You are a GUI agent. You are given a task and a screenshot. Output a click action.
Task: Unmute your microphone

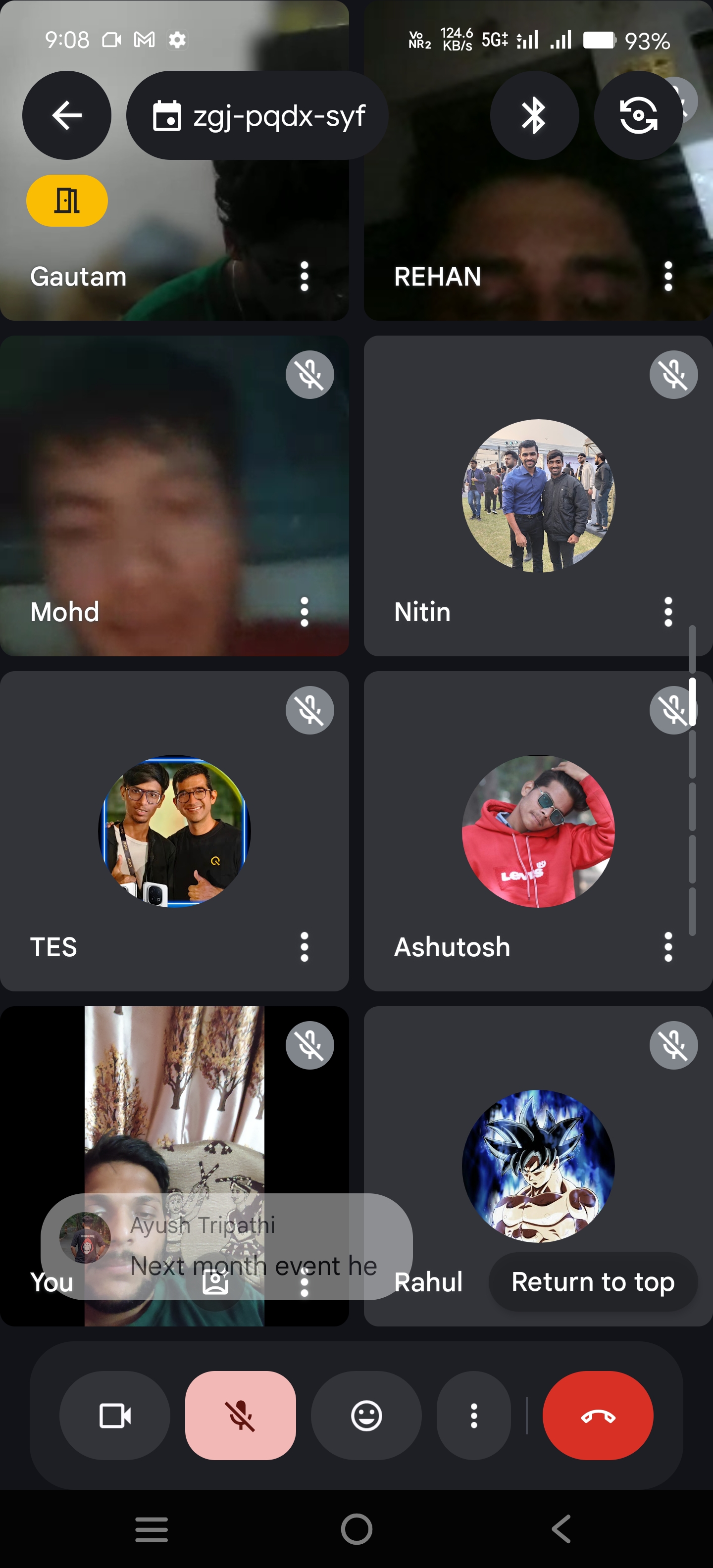pyautogui.click(x=241, y=1415)
